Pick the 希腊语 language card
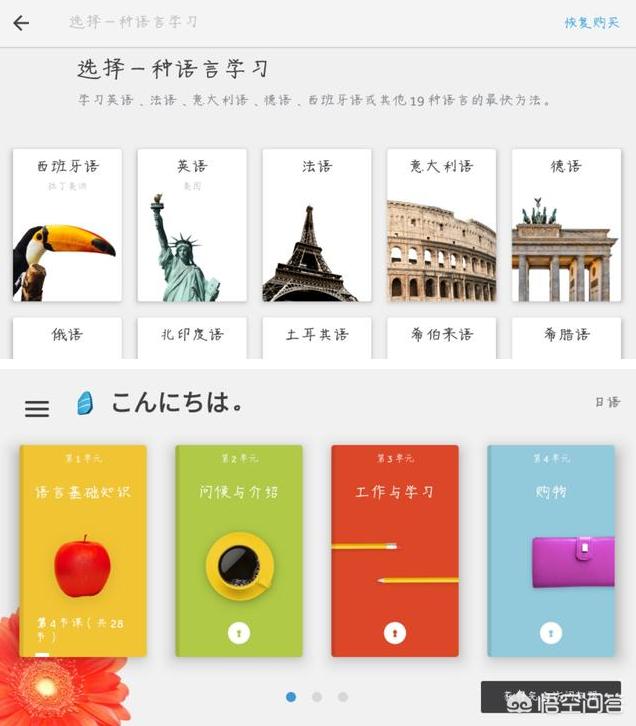636x726 pixels. pyautogui.click(x=566, y=337)
